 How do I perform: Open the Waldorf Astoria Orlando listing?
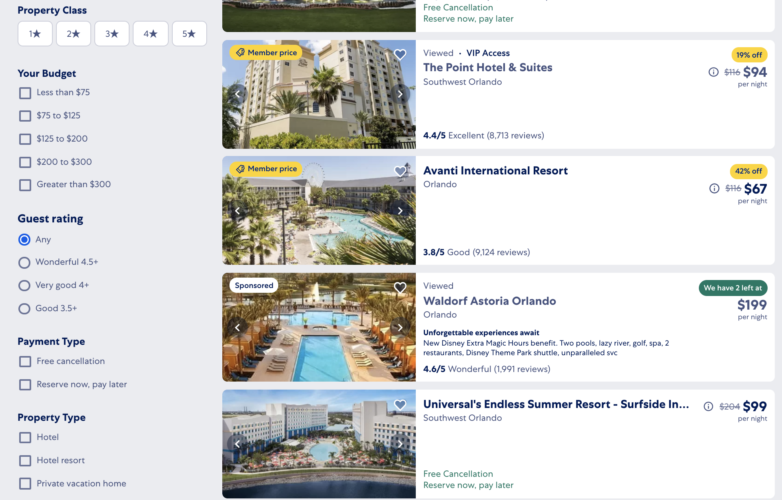pyautogui.click(x=489, y=301)
